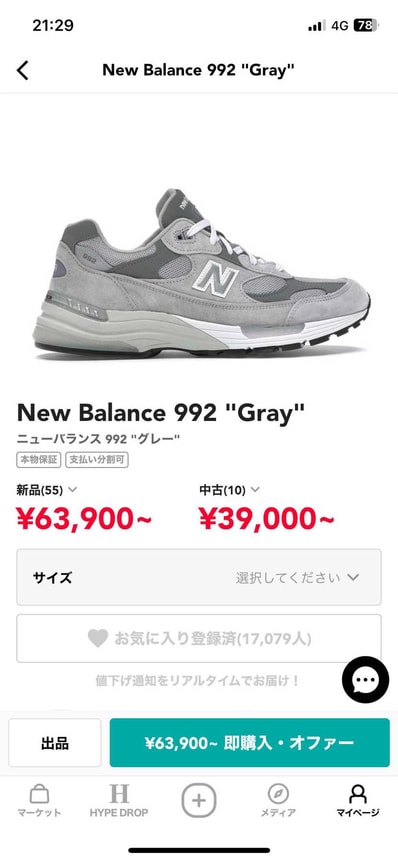Tap the 出品 sell button

click(55, 743)
